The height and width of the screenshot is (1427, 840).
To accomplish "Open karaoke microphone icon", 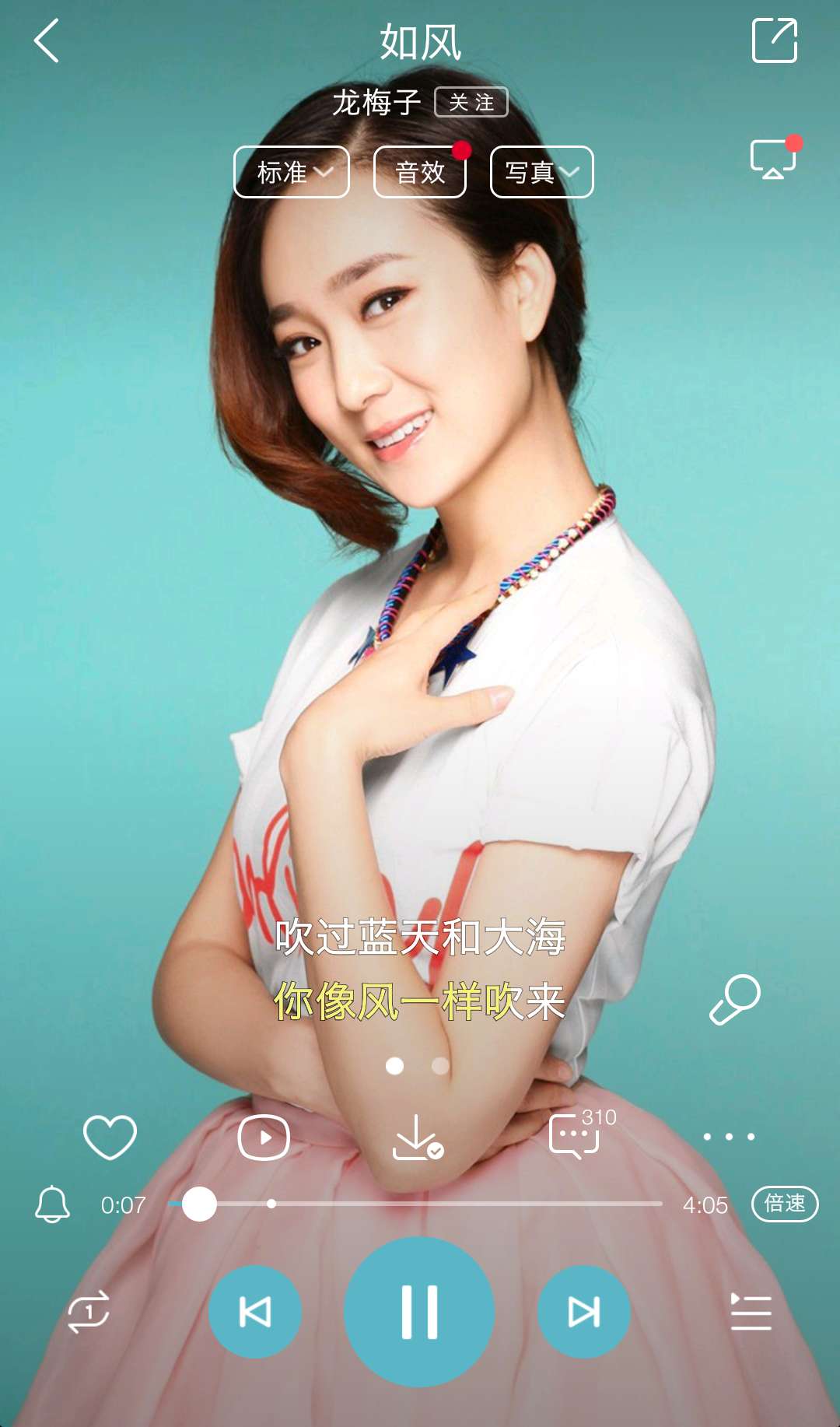I will coord(734,1000).
